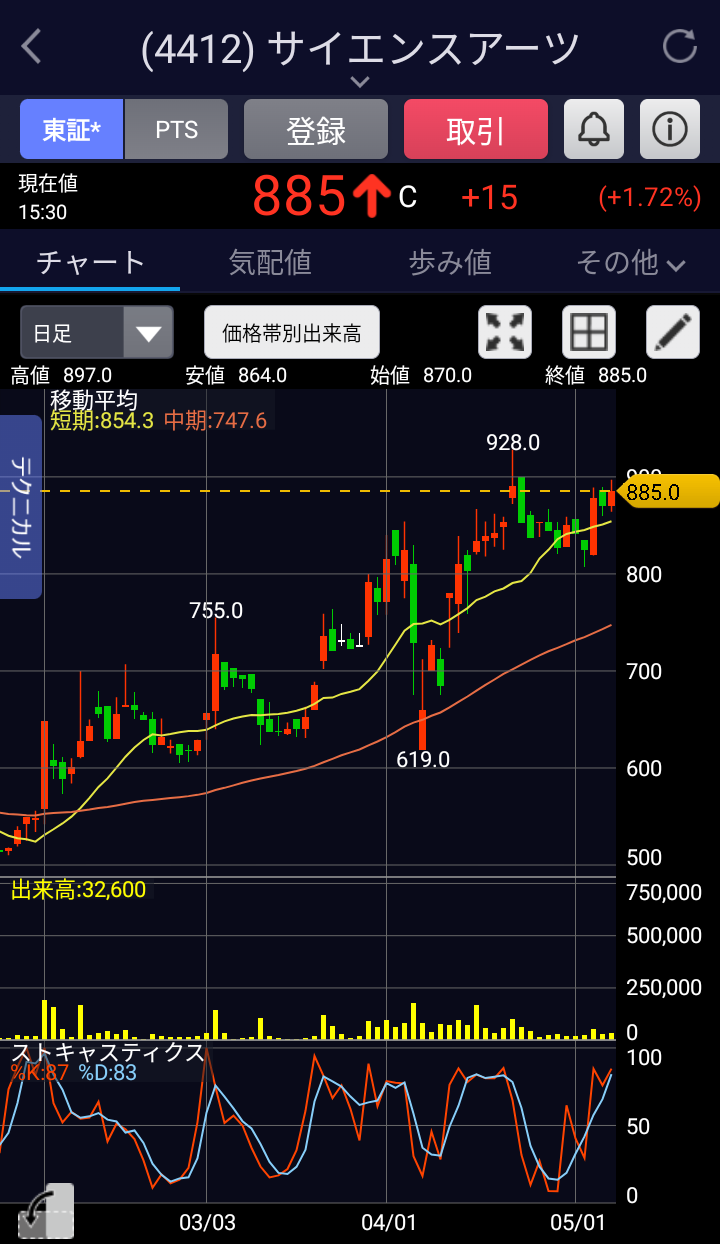720x1244 pixels.
Task: Open the chart drawing pencil tool
Action: click(672, 333)
